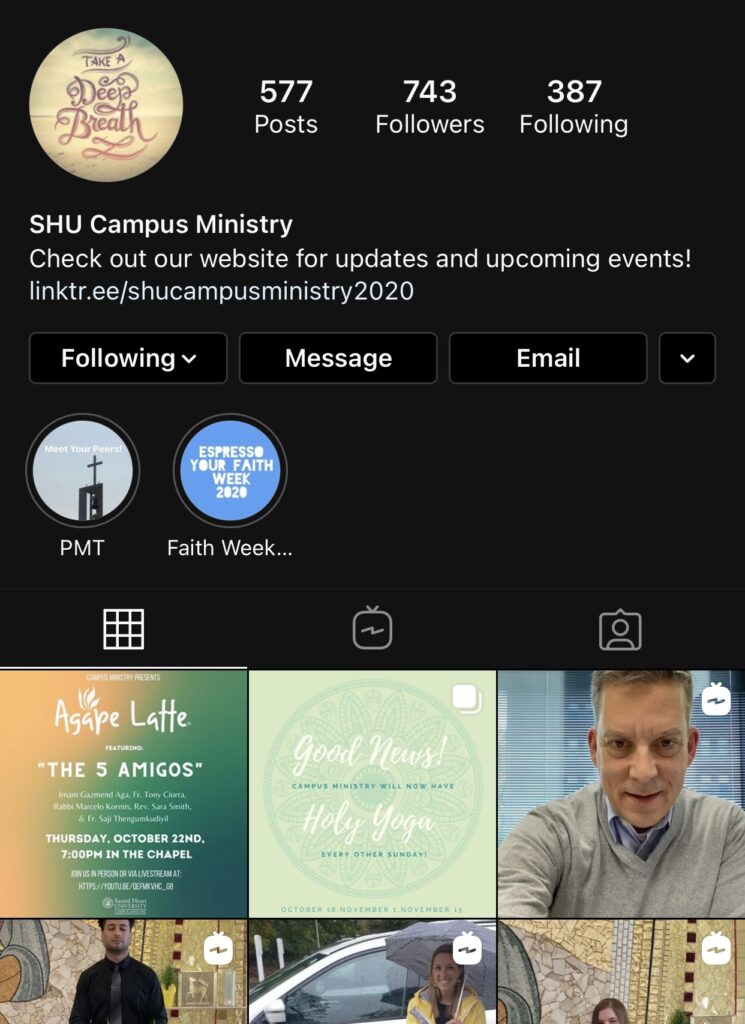
Task: Show the 743 followers list
Action: pyautogui.click(x=430, y=106)
